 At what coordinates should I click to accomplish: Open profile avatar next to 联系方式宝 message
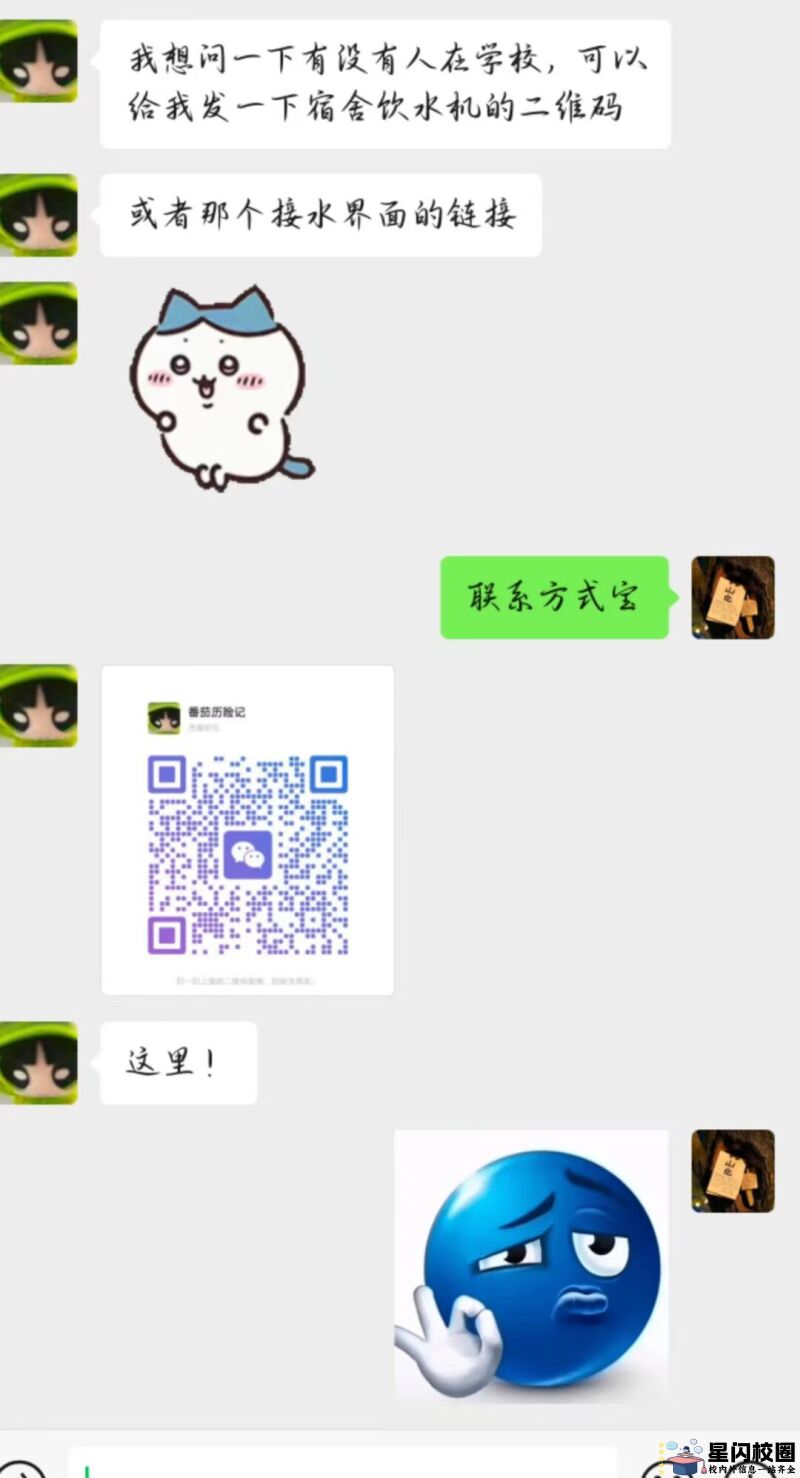click(x=732, y=597)
